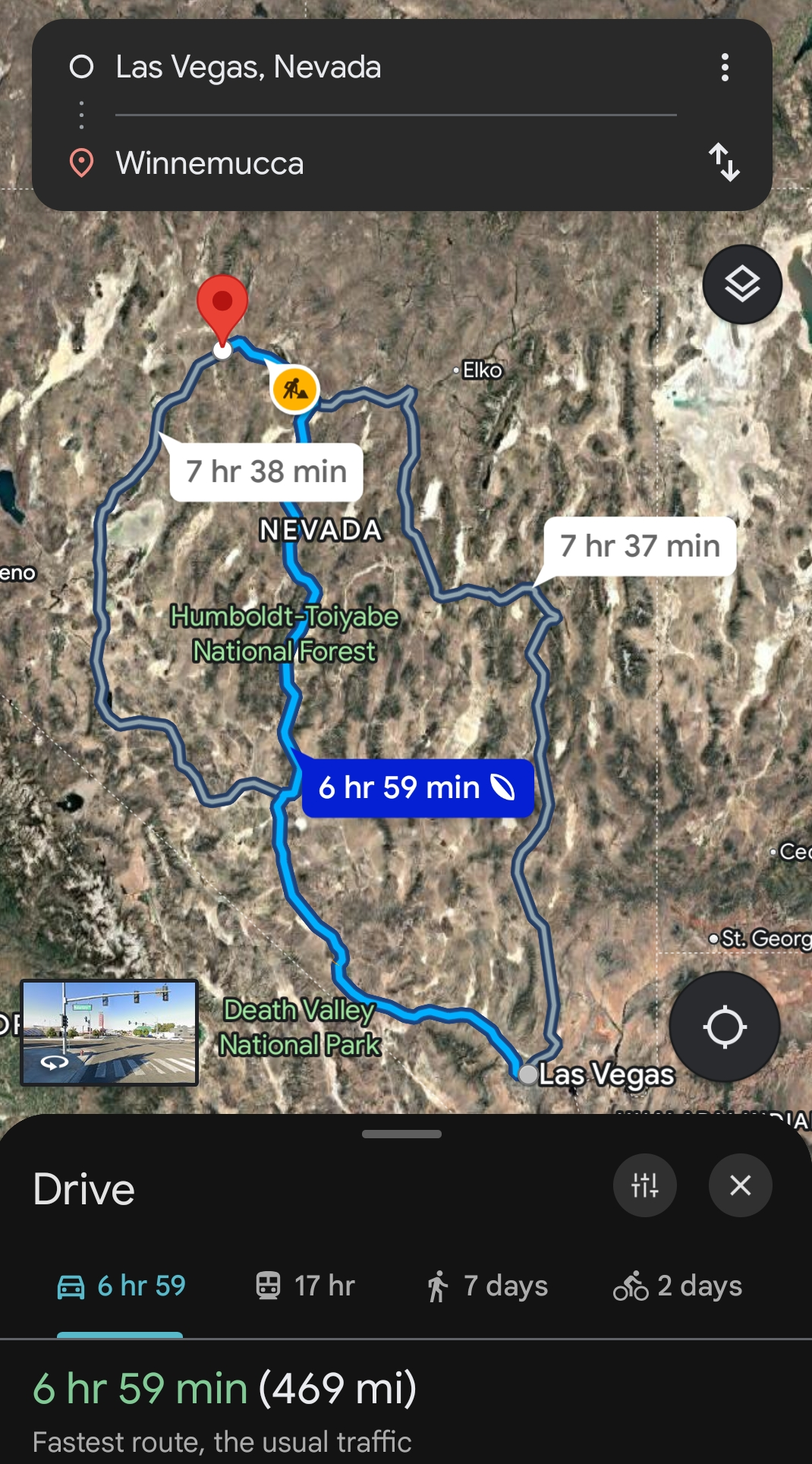The width and height of the screenshot is (812, 1464).
Task: Open the overflow menu for directions
Action: click(725, 68)
